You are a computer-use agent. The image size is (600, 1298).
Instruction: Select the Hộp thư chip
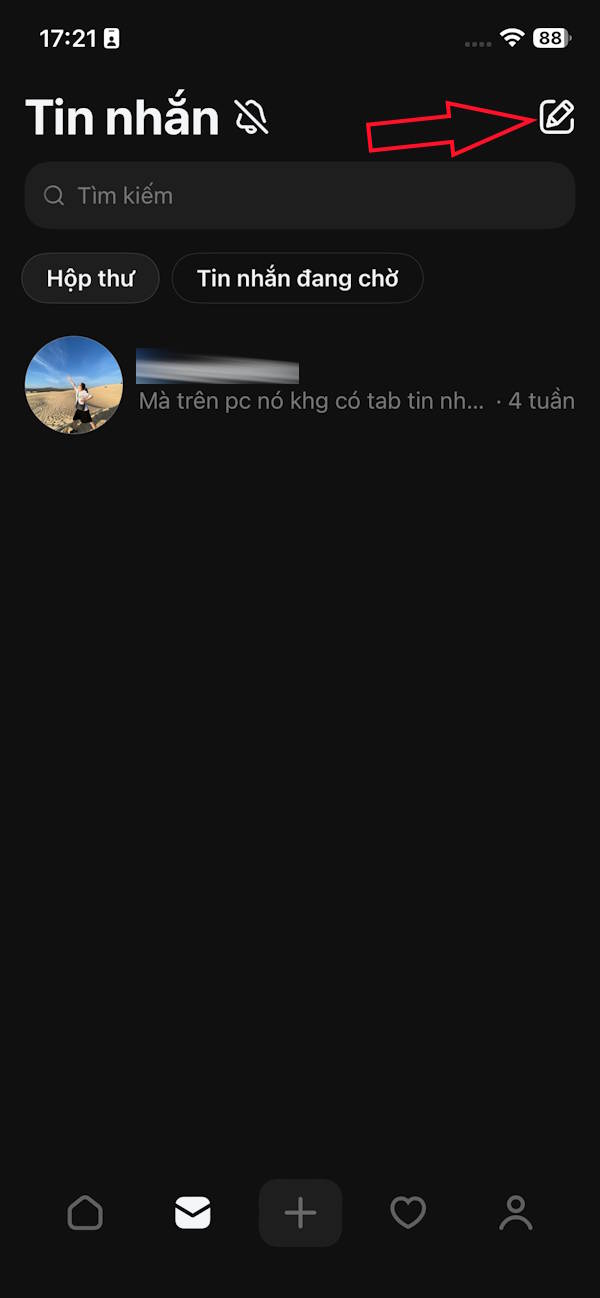[90, 278]
